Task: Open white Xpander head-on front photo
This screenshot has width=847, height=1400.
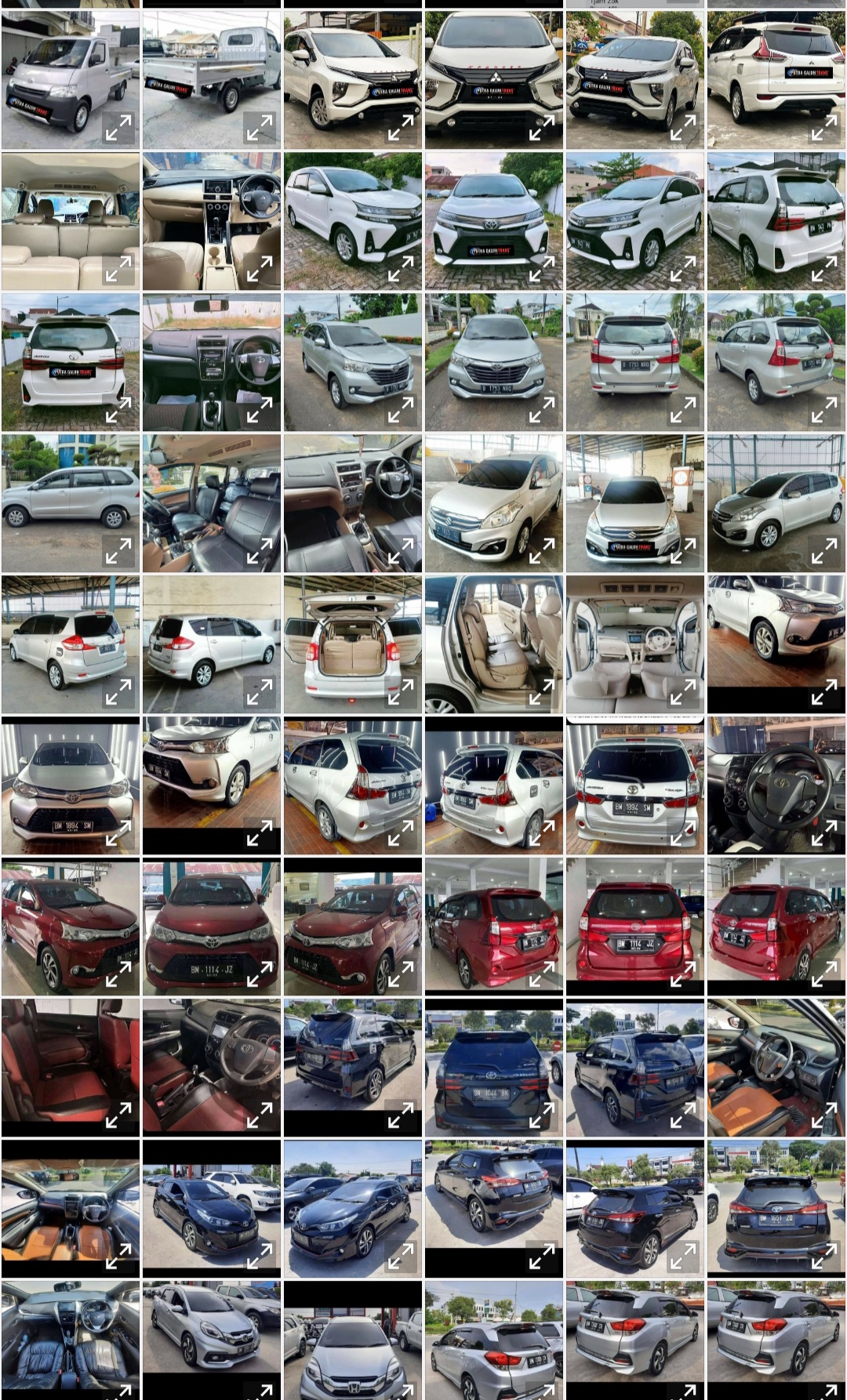Action: tap(494, 80)
